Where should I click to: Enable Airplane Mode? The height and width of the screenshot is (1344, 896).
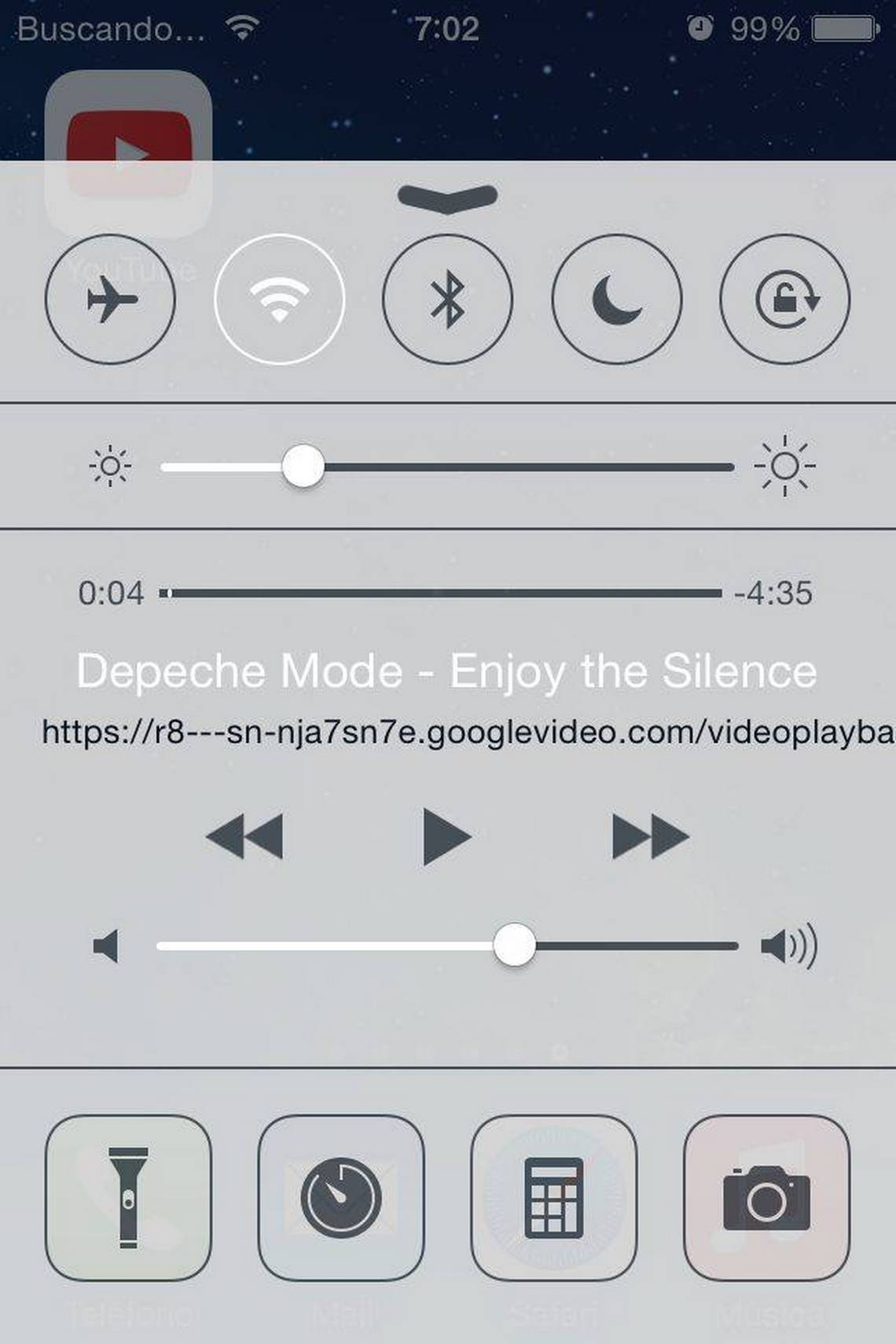pos(110,299)
